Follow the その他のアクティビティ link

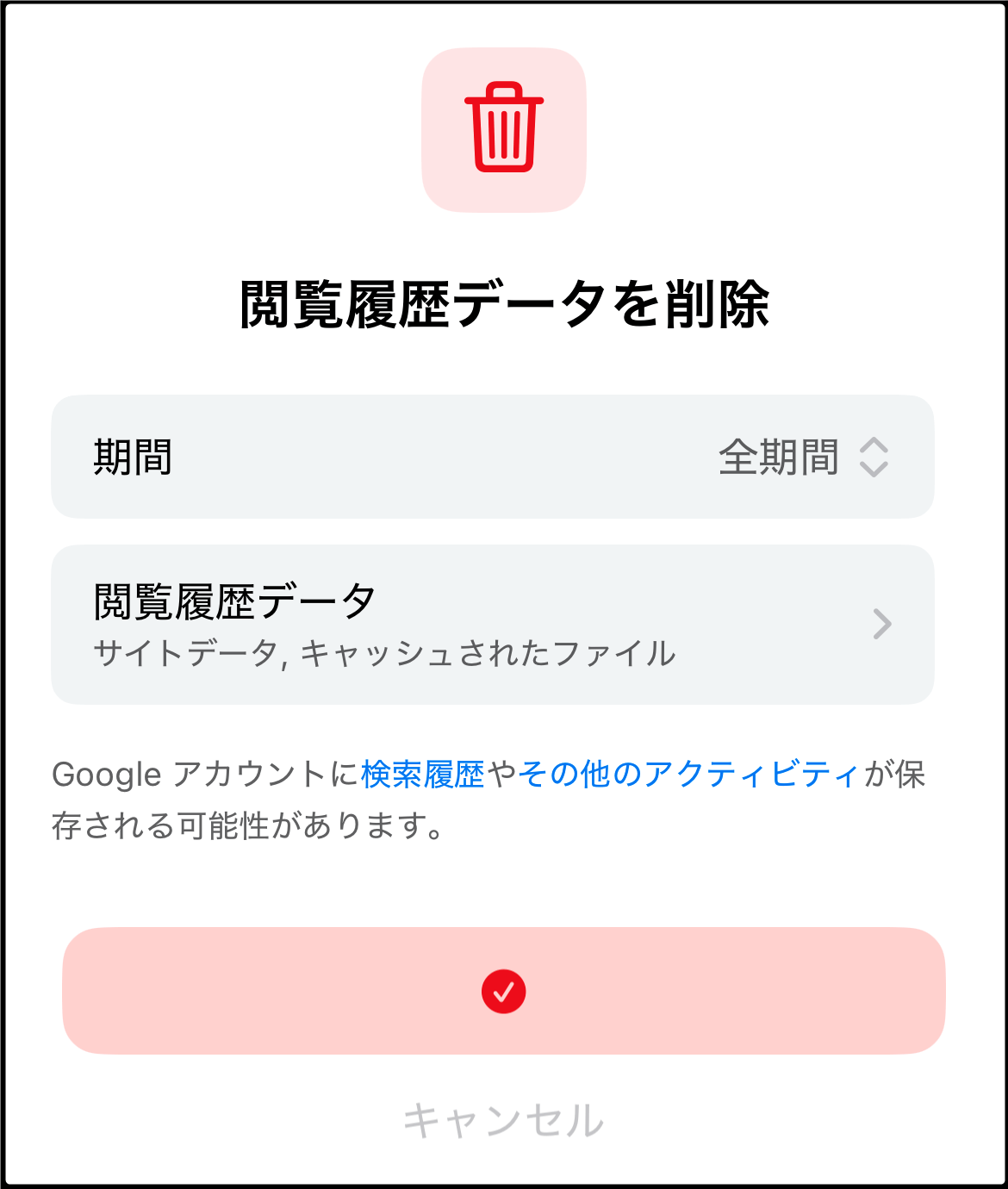point(688,775)
